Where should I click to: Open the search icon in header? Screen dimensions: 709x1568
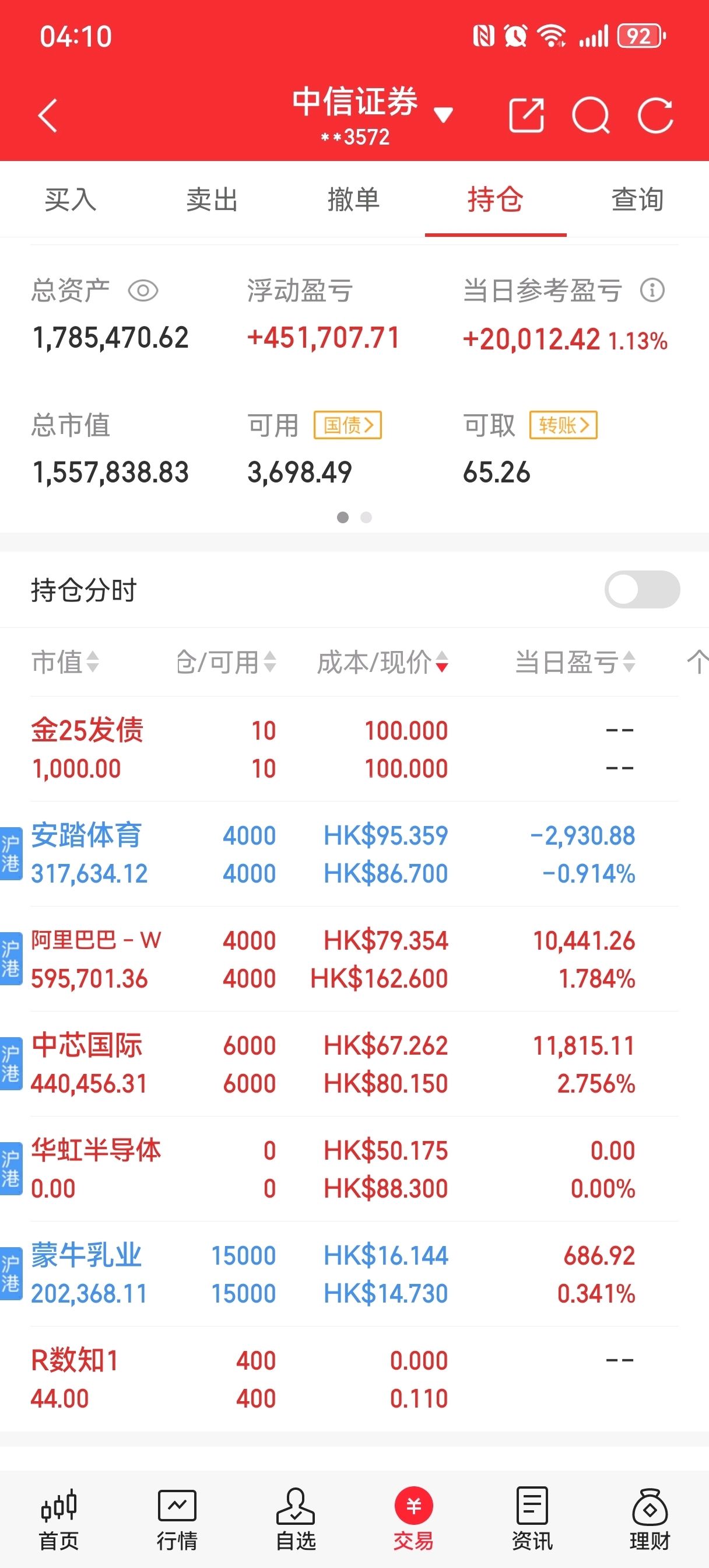590,115
